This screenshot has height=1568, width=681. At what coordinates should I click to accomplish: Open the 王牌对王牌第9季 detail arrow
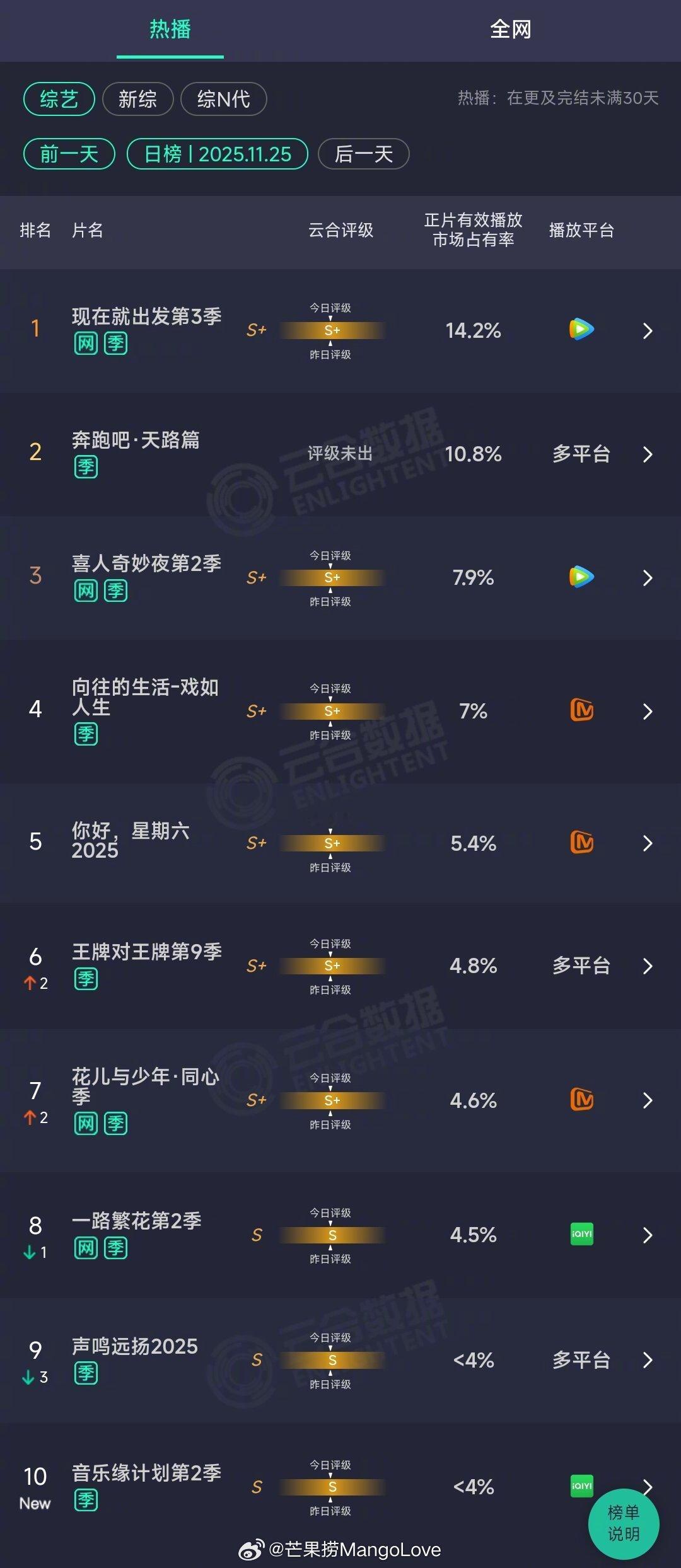pos(647,966)
